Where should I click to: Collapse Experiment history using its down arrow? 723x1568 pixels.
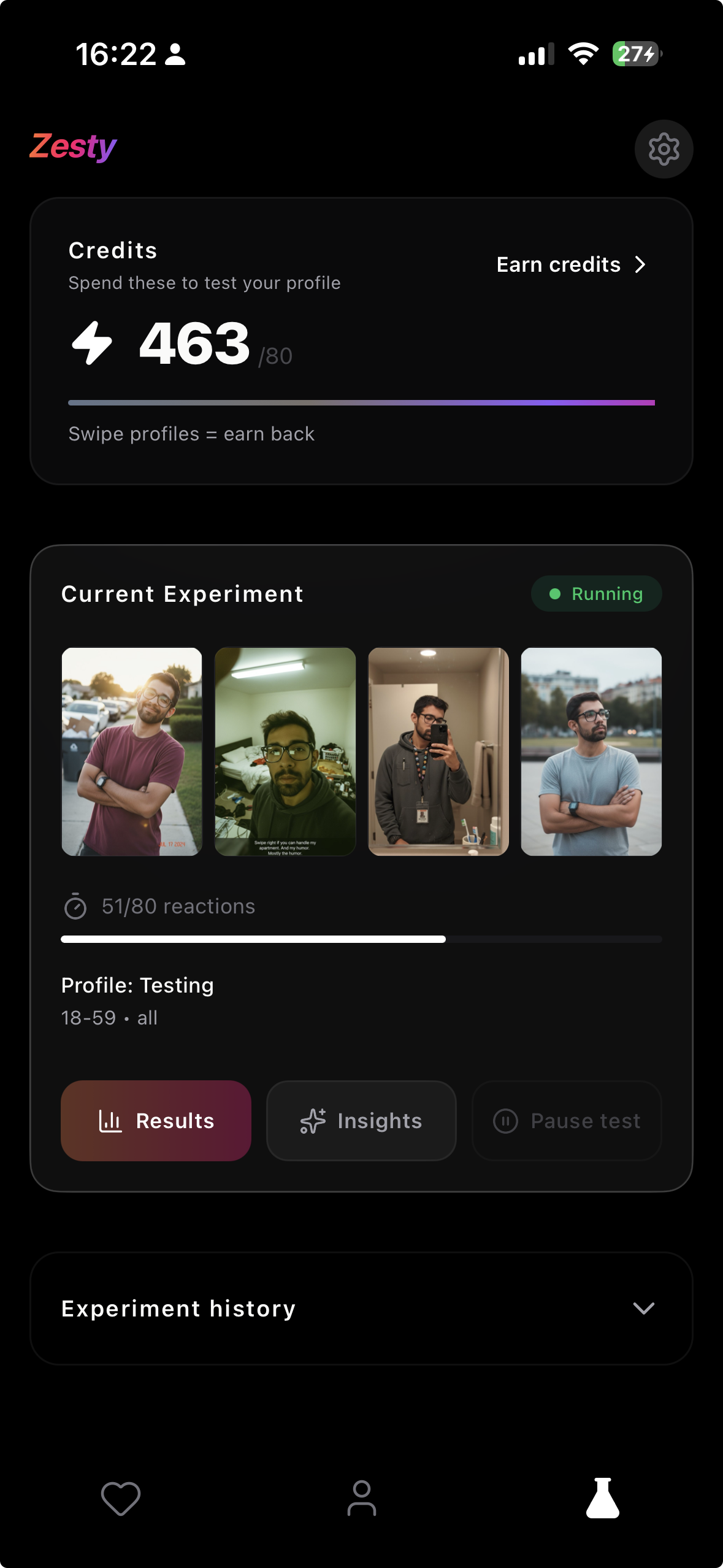pyautogui.click(x=644, y=1309)
